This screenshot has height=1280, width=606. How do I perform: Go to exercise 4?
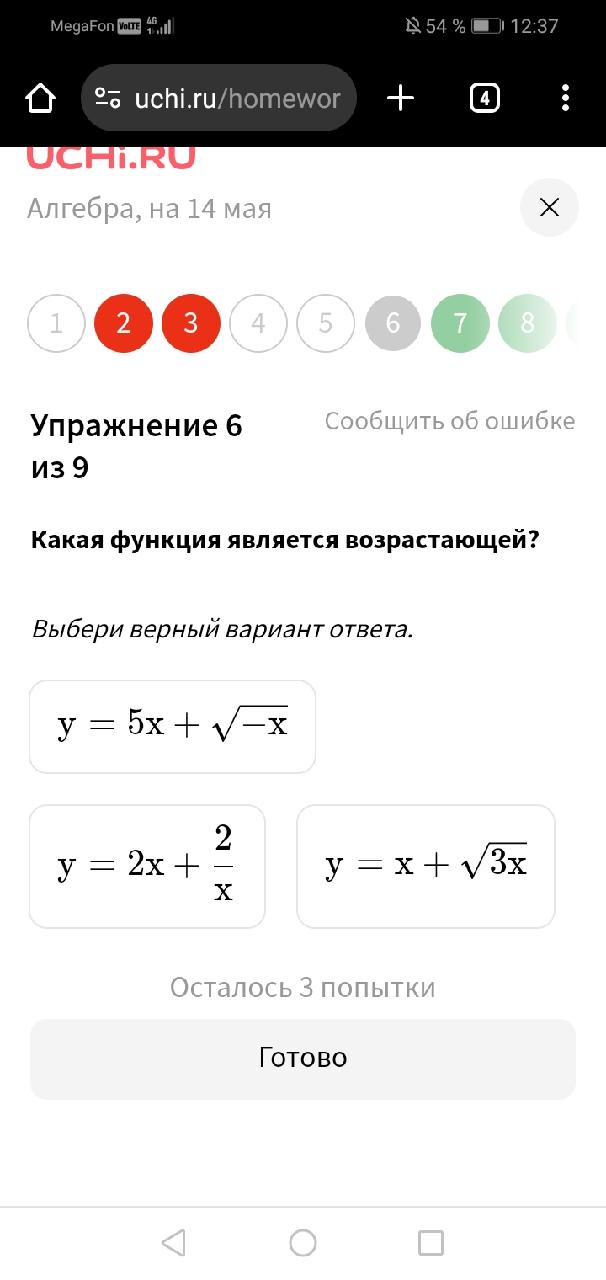(258, 323)
